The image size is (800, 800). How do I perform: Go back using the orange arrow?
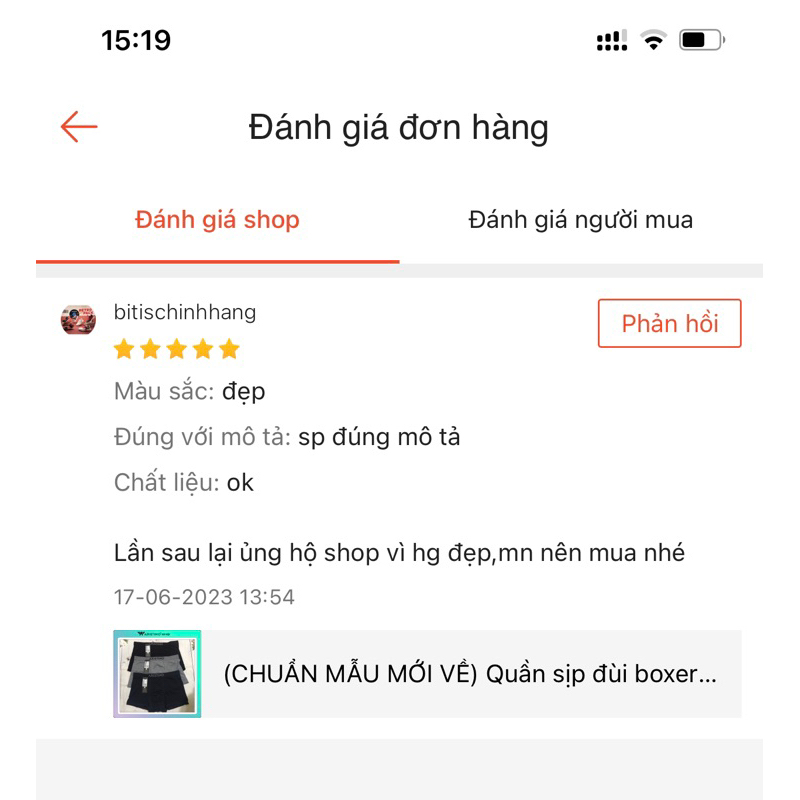(x=78, y=127)
